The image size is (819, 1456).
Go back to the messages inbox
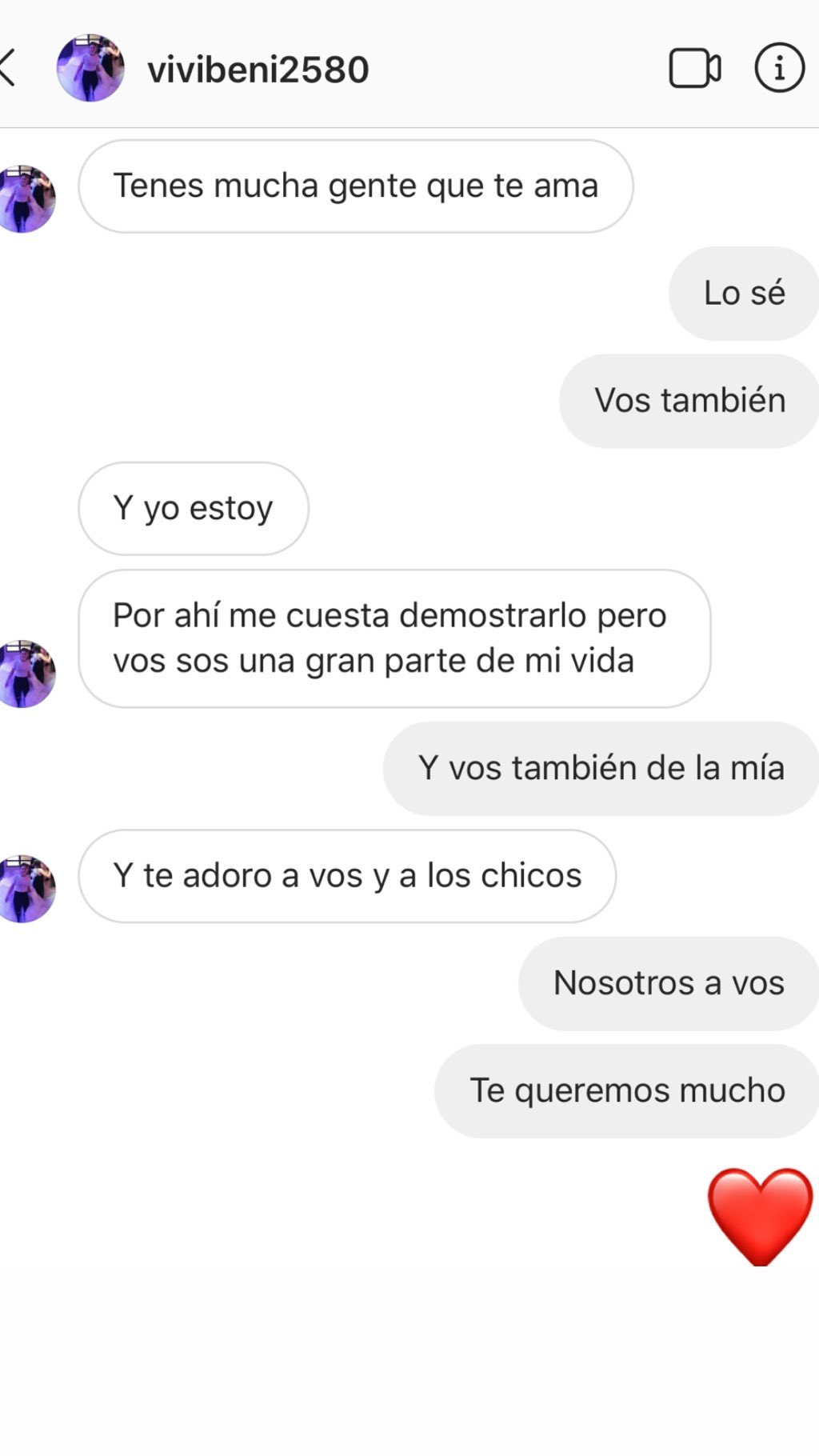point(8,68)
